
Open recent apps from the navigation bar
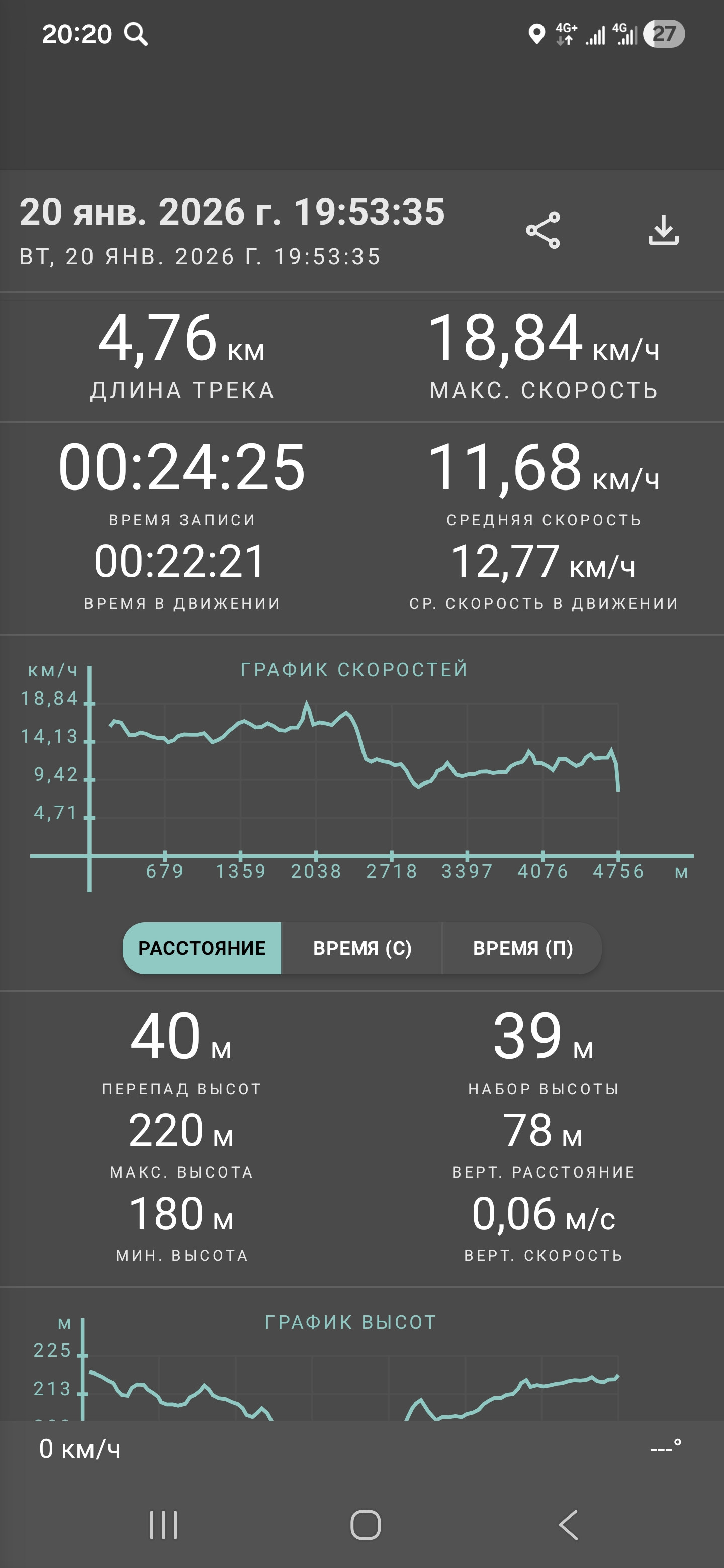coord(163,1525)
